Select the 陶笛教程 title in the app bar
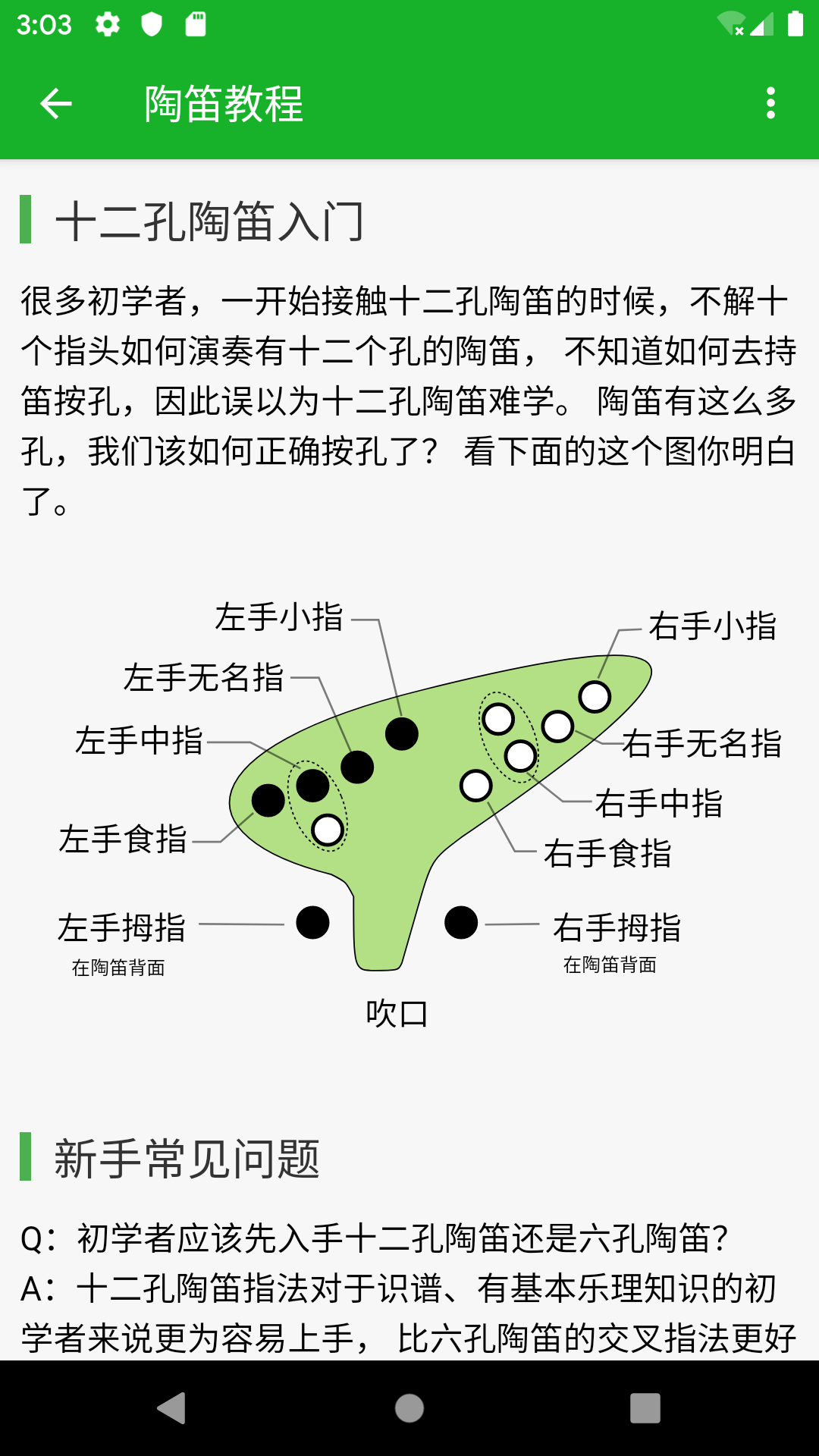The image size is (819, 1456). (224, 105)
